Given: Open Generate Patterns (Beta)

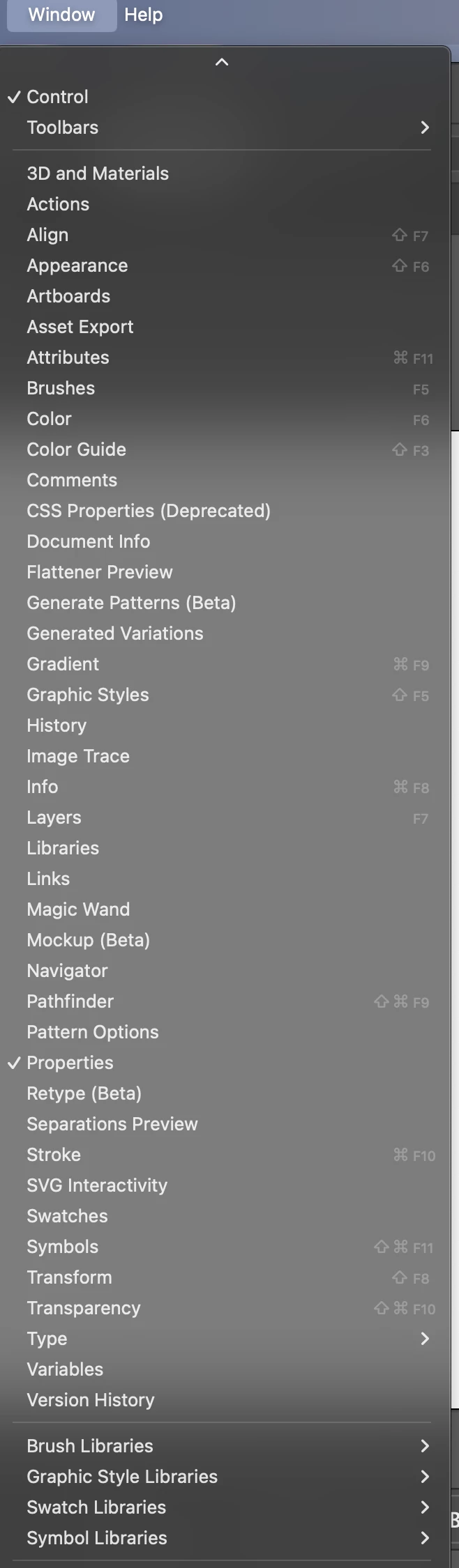Looking at the screenshot, I should 131,603.
